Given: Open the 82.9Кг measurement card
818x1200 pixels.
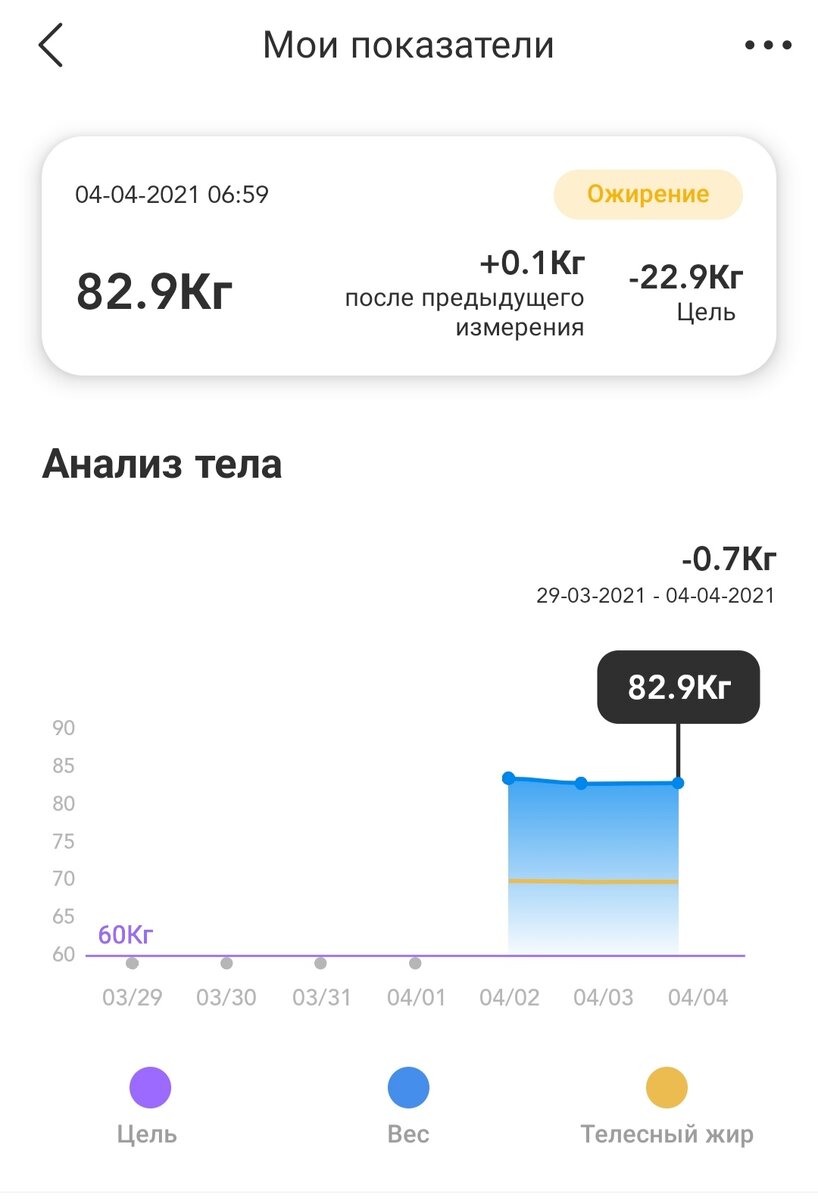Looking at the screenshot, I should [x=408, y=256].
